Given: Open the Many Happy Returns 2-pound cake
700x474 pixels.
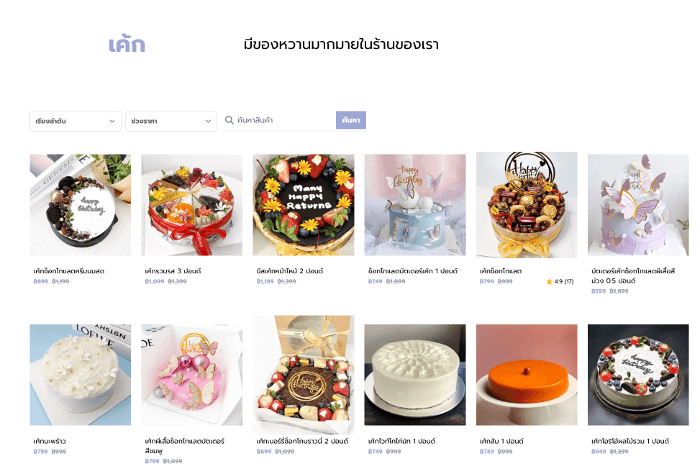Looking at the screenshot, I should click(x=303, y=205).
